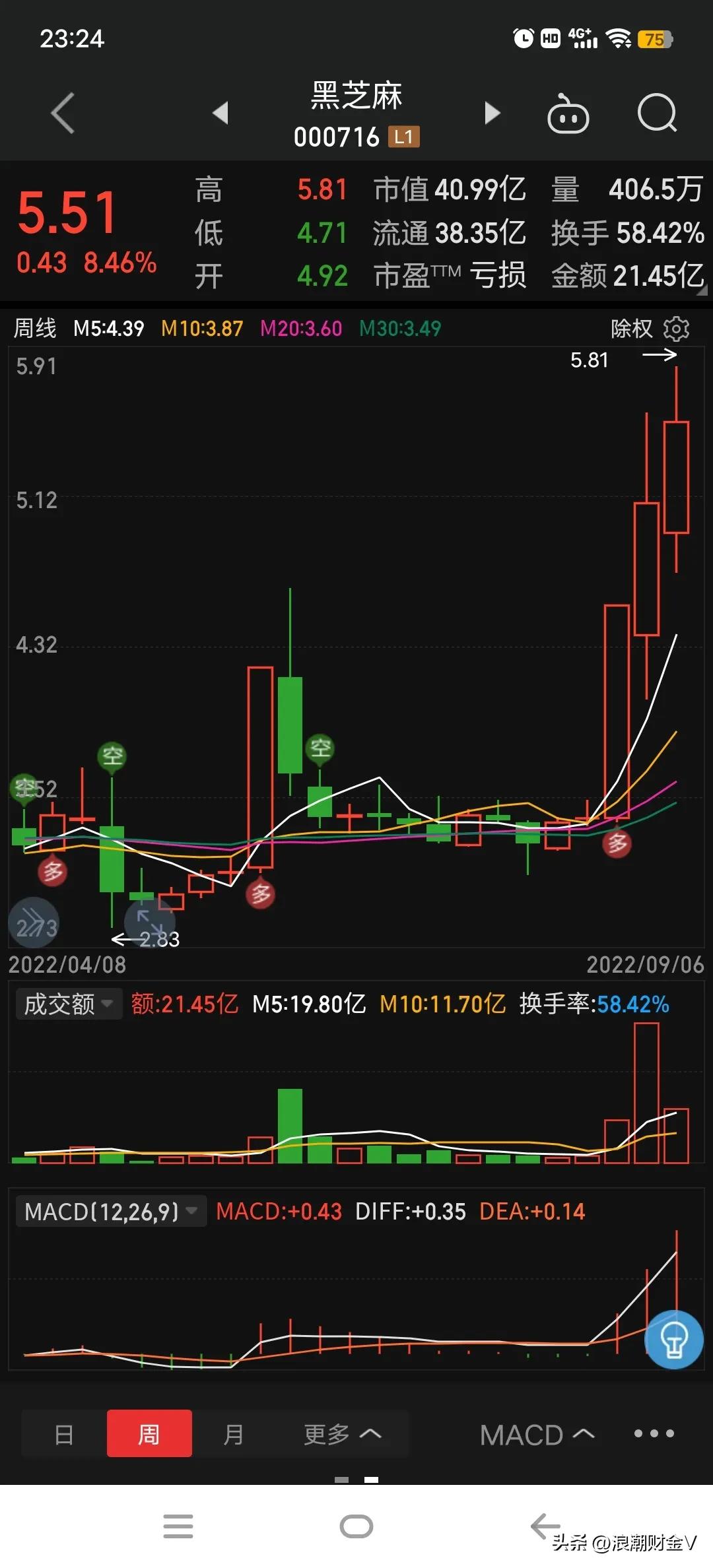
Task: Open the three-dot overflow menu
Action: pyautogui.click(x=654, y=1433)
